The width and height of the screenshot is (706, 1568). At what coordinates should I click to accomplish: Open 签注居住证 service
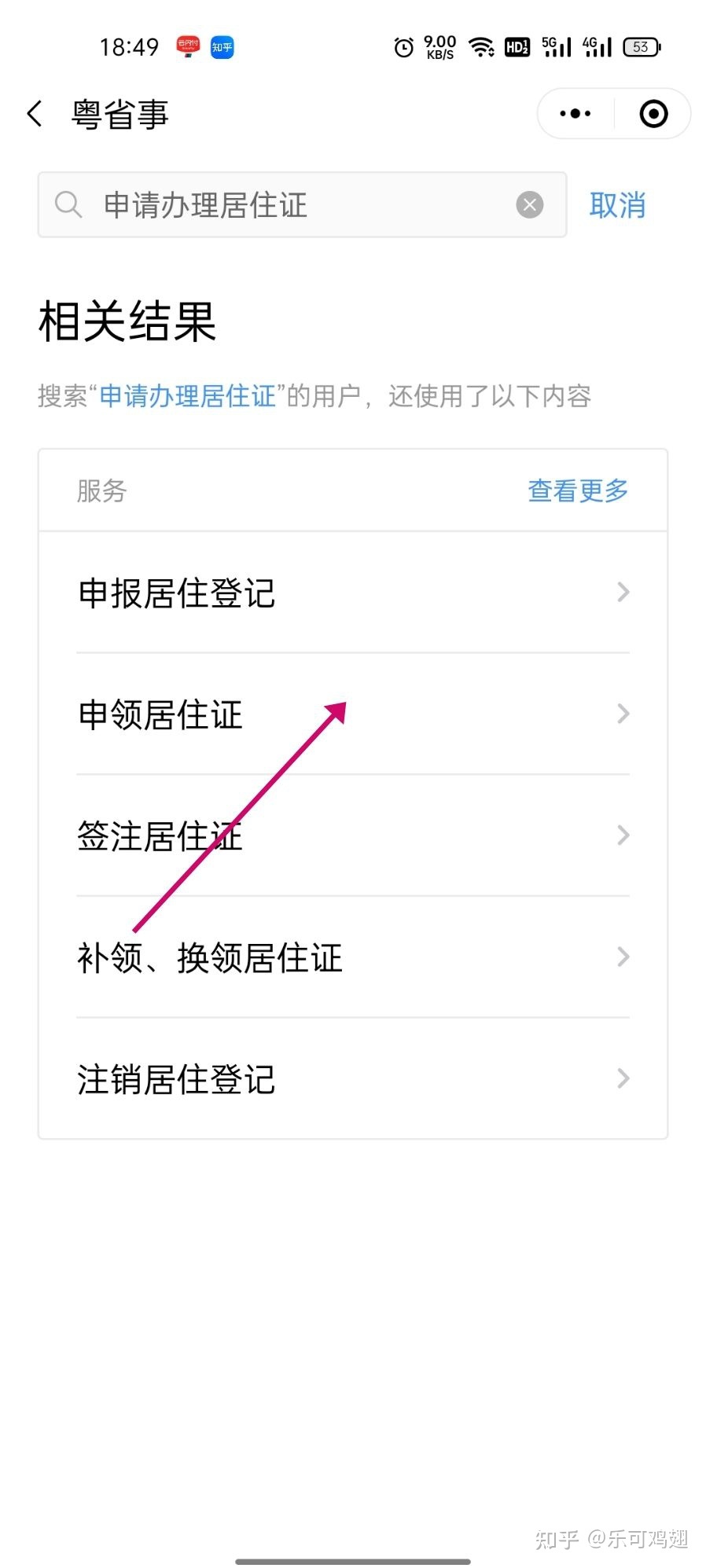(353, 835)
